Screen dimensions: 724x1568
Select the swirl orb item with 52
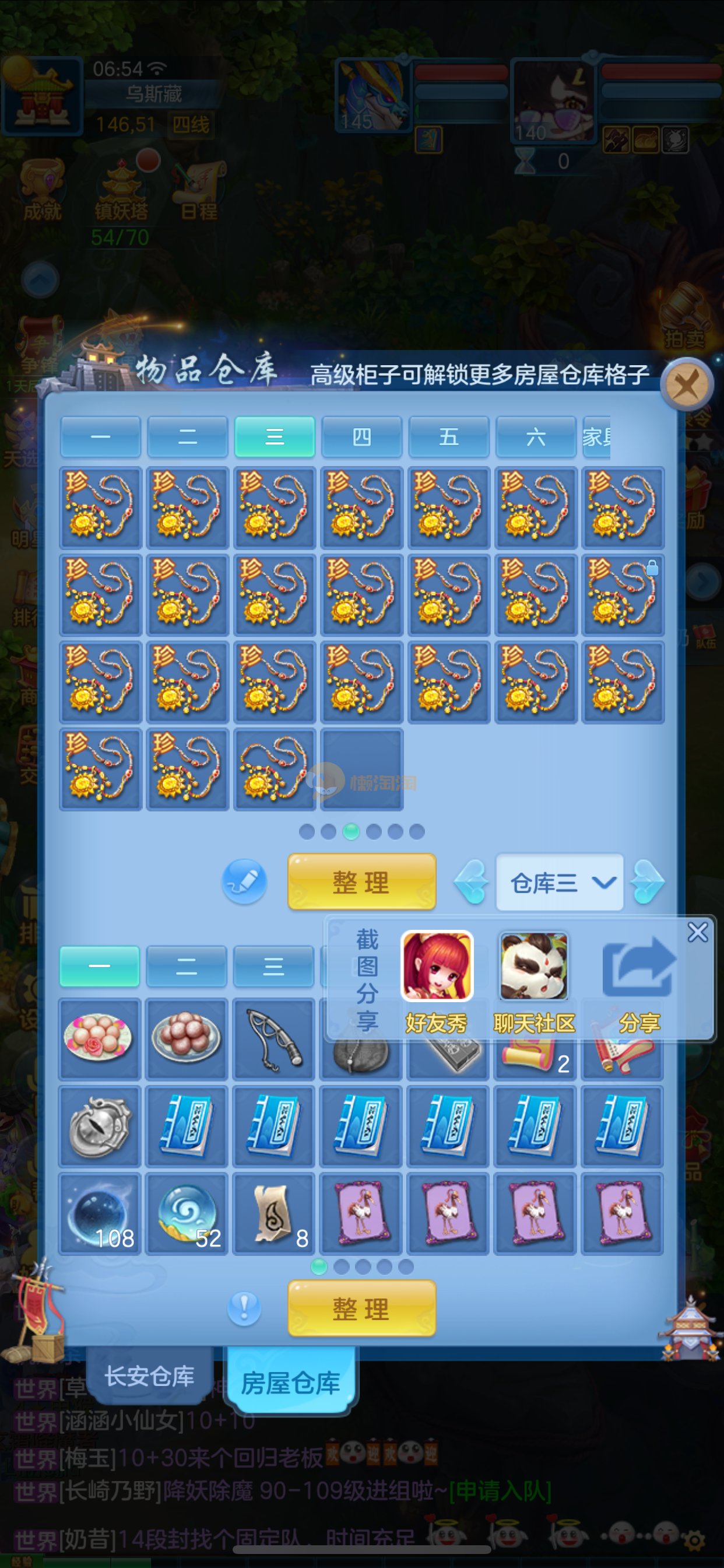click(x=187, y=1215)
